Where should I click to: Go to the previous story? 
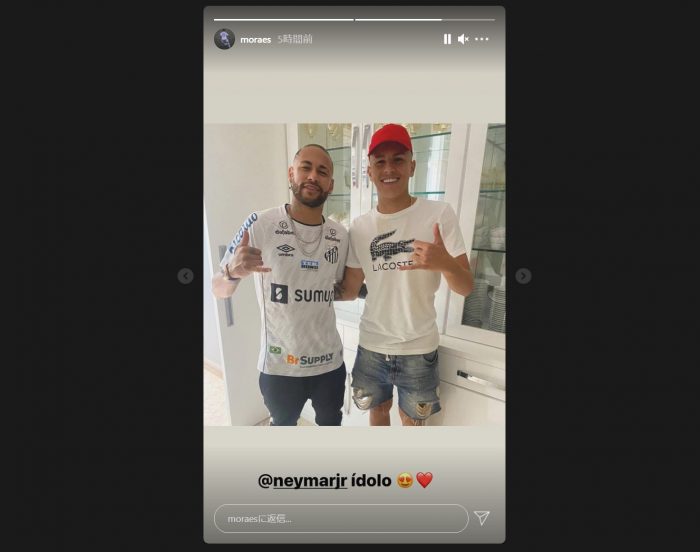pos(185,276)
